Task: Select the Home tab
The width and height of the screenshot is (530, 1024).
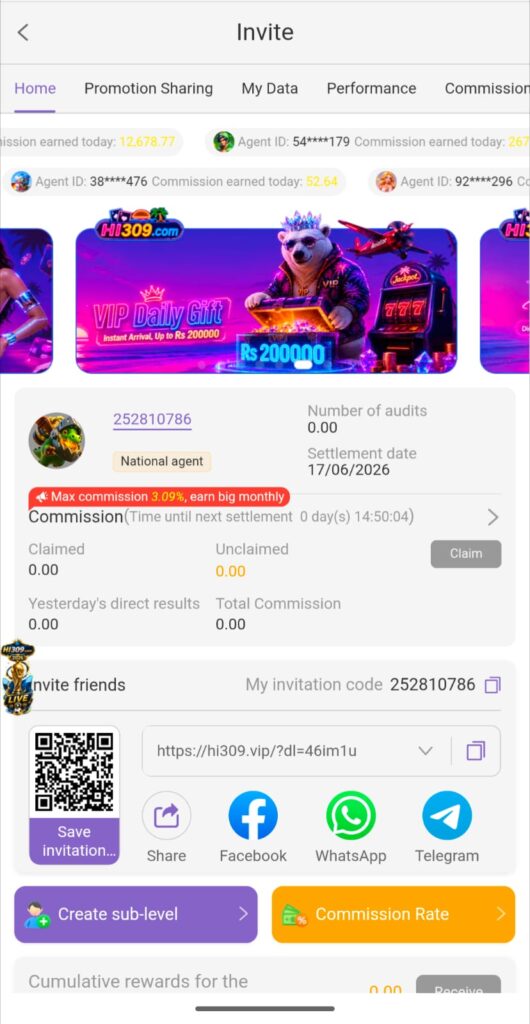Action: 35,88
